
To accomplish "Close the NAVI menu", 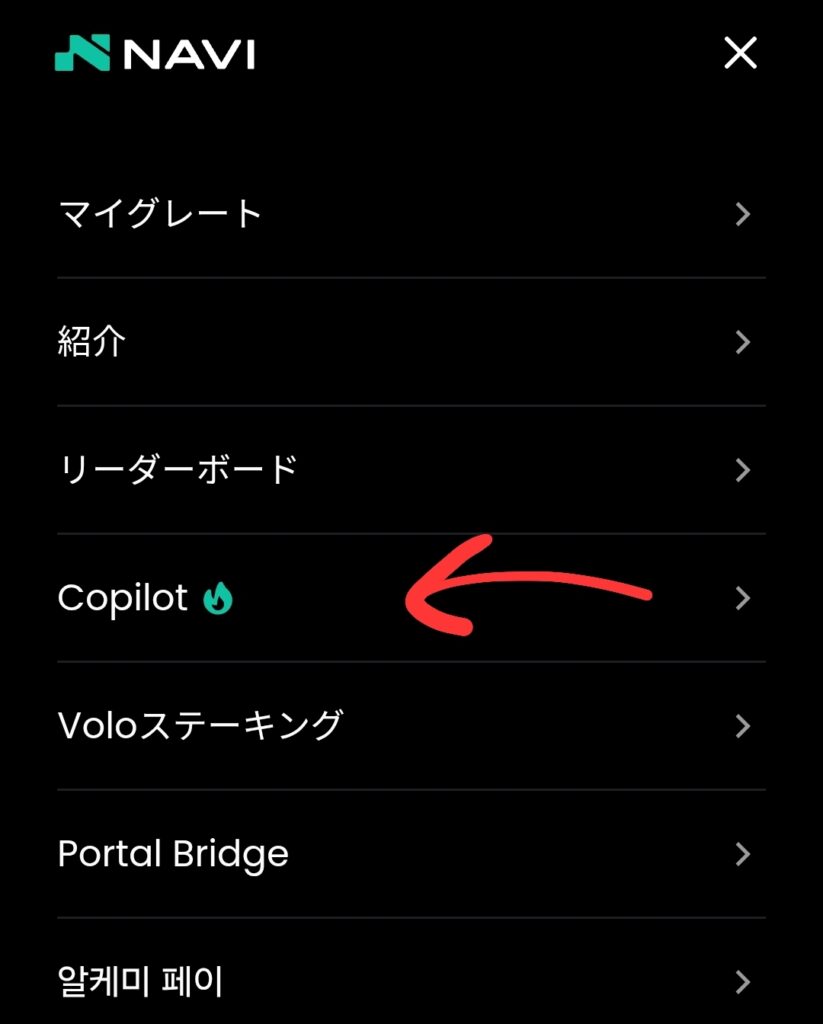I will click(740, 53).
